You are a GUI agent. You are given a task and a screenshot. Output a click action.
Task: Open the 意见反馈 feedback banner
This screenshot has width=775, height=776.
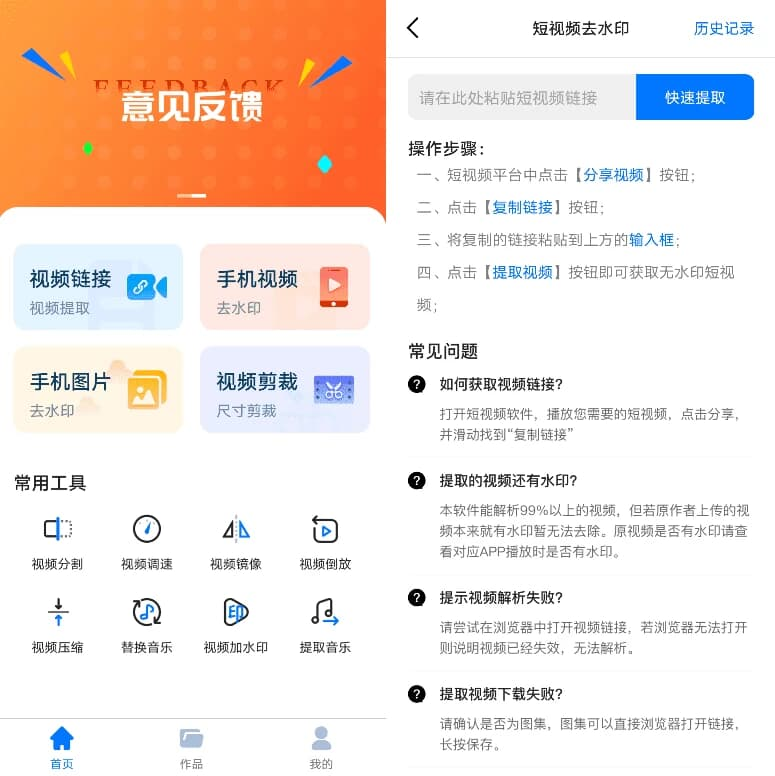pyautogui.click(x=192, y=105)
